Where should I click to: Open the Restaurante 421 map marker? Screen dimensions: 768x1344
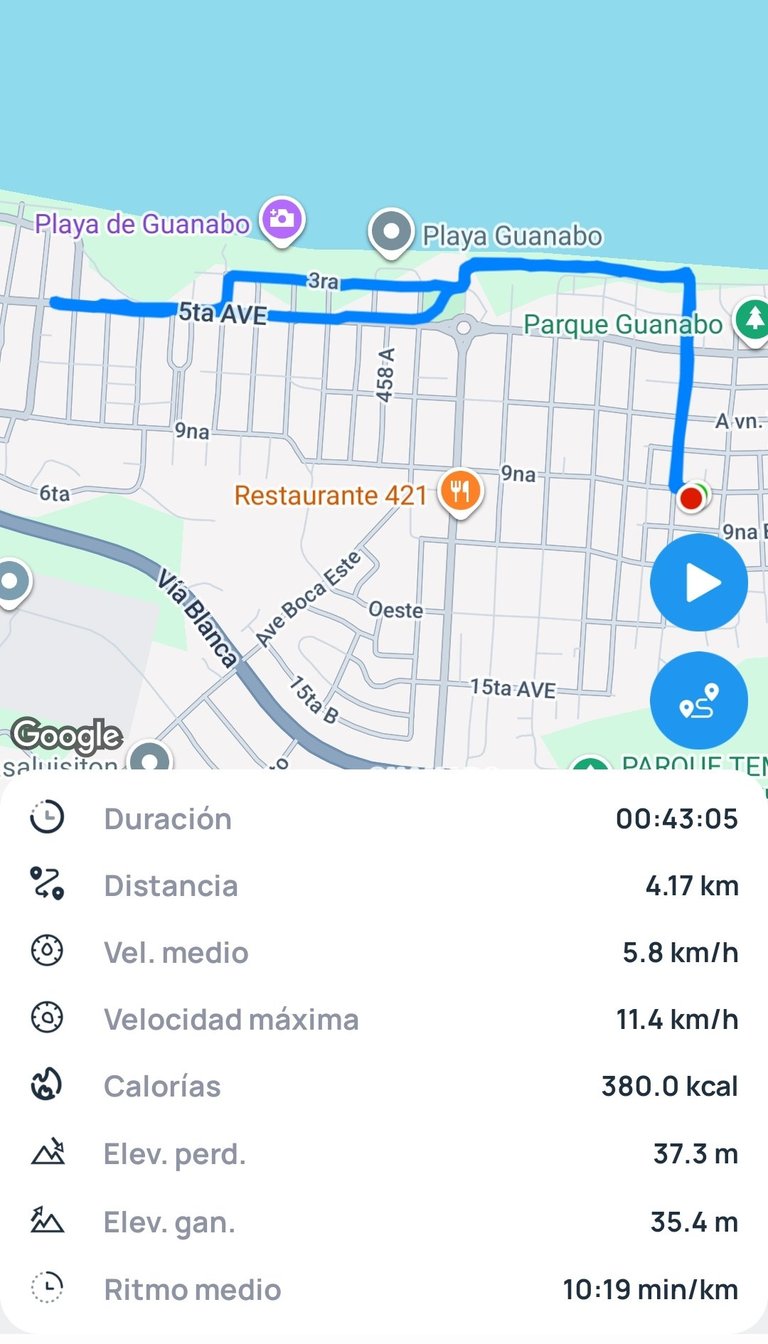460,491
